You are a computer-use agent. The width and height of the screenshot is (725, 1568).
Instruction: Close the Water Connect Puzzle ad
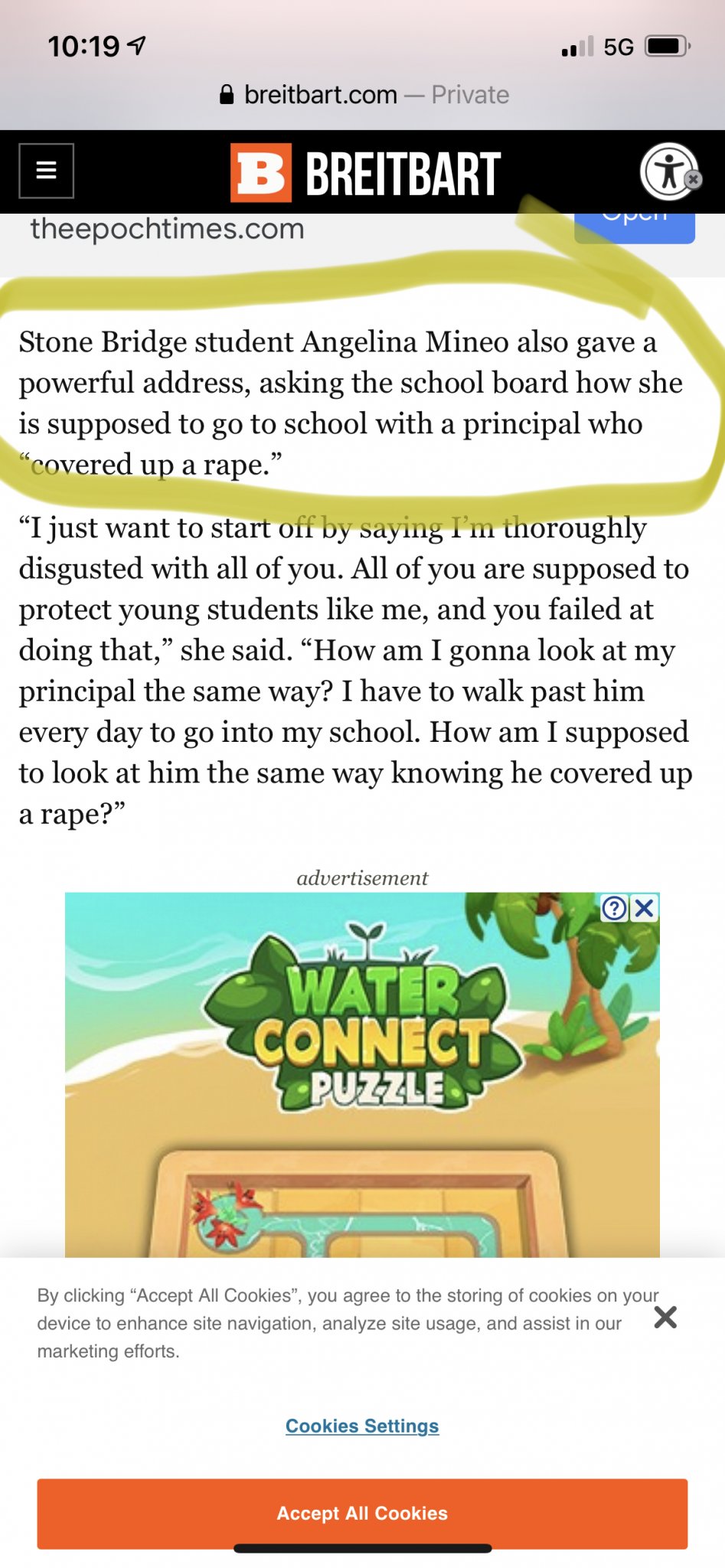(x=645, y=909)
